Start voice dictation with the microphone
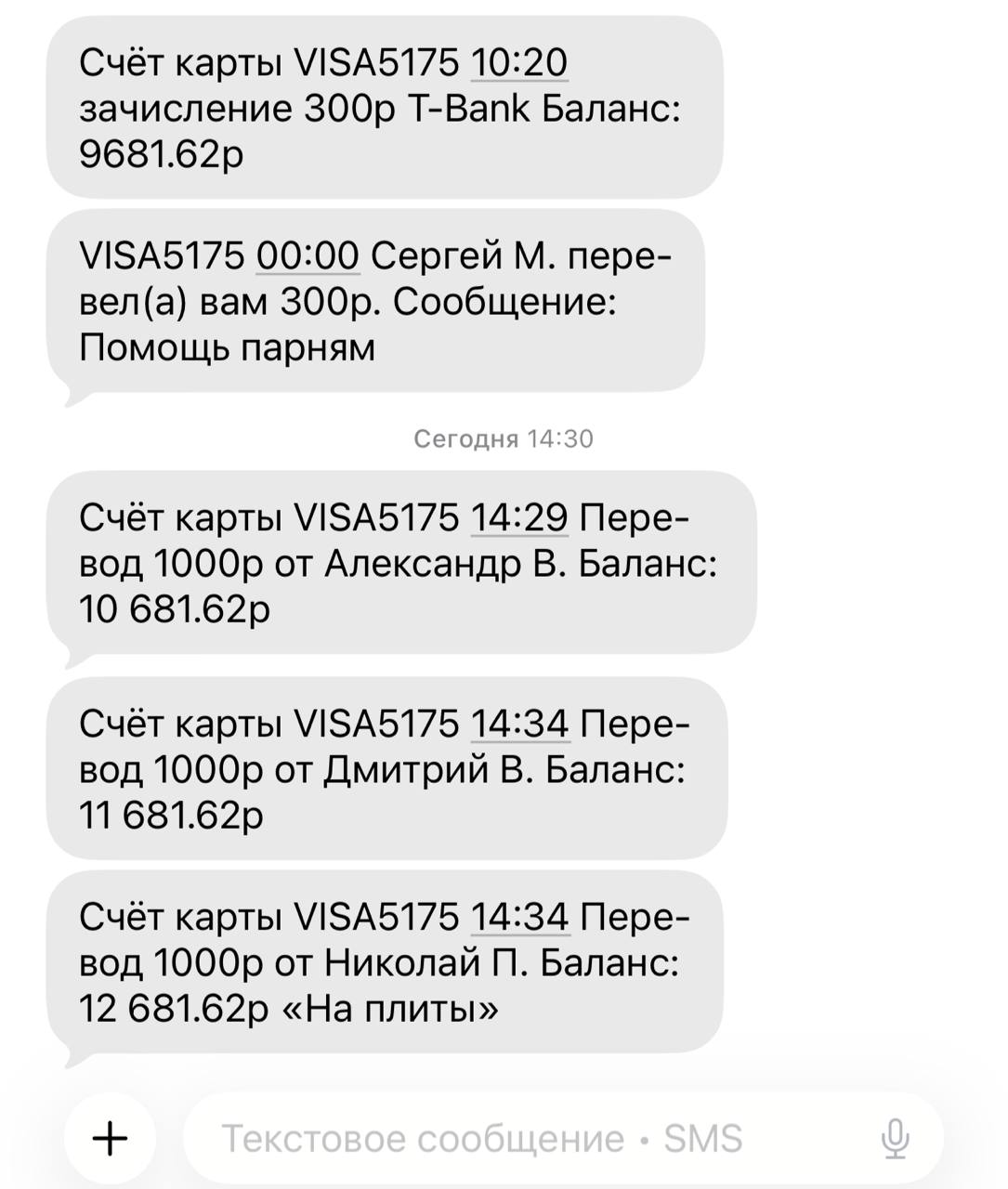Screen dimensions: 1008x1189 (x=895, y=1138)
